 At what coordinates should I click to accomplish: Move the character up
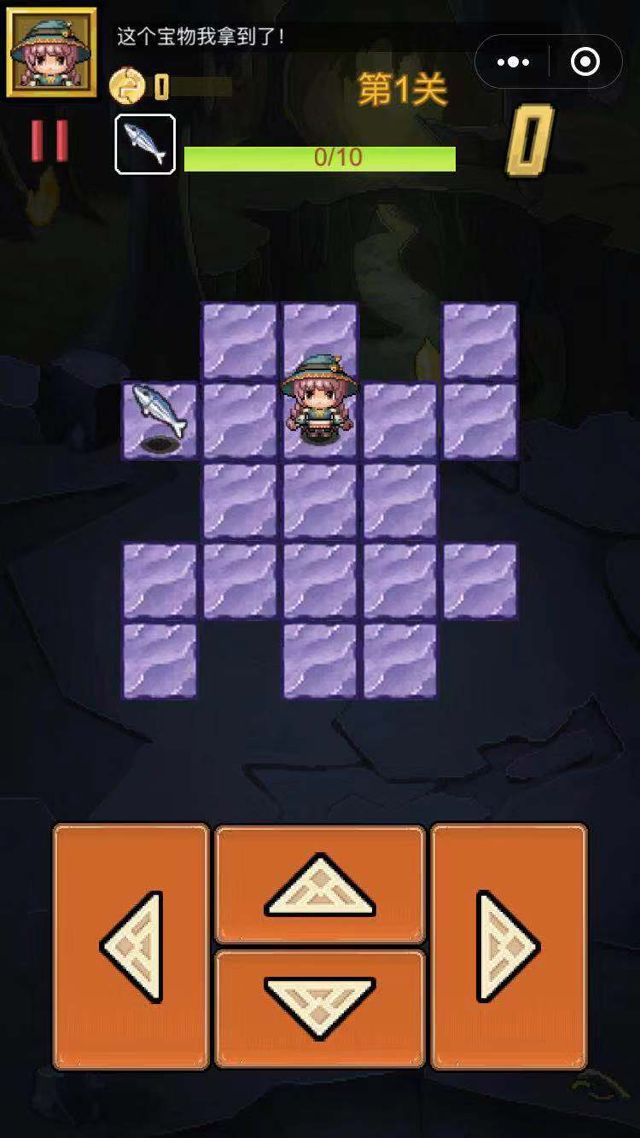(x=320, y=884)
